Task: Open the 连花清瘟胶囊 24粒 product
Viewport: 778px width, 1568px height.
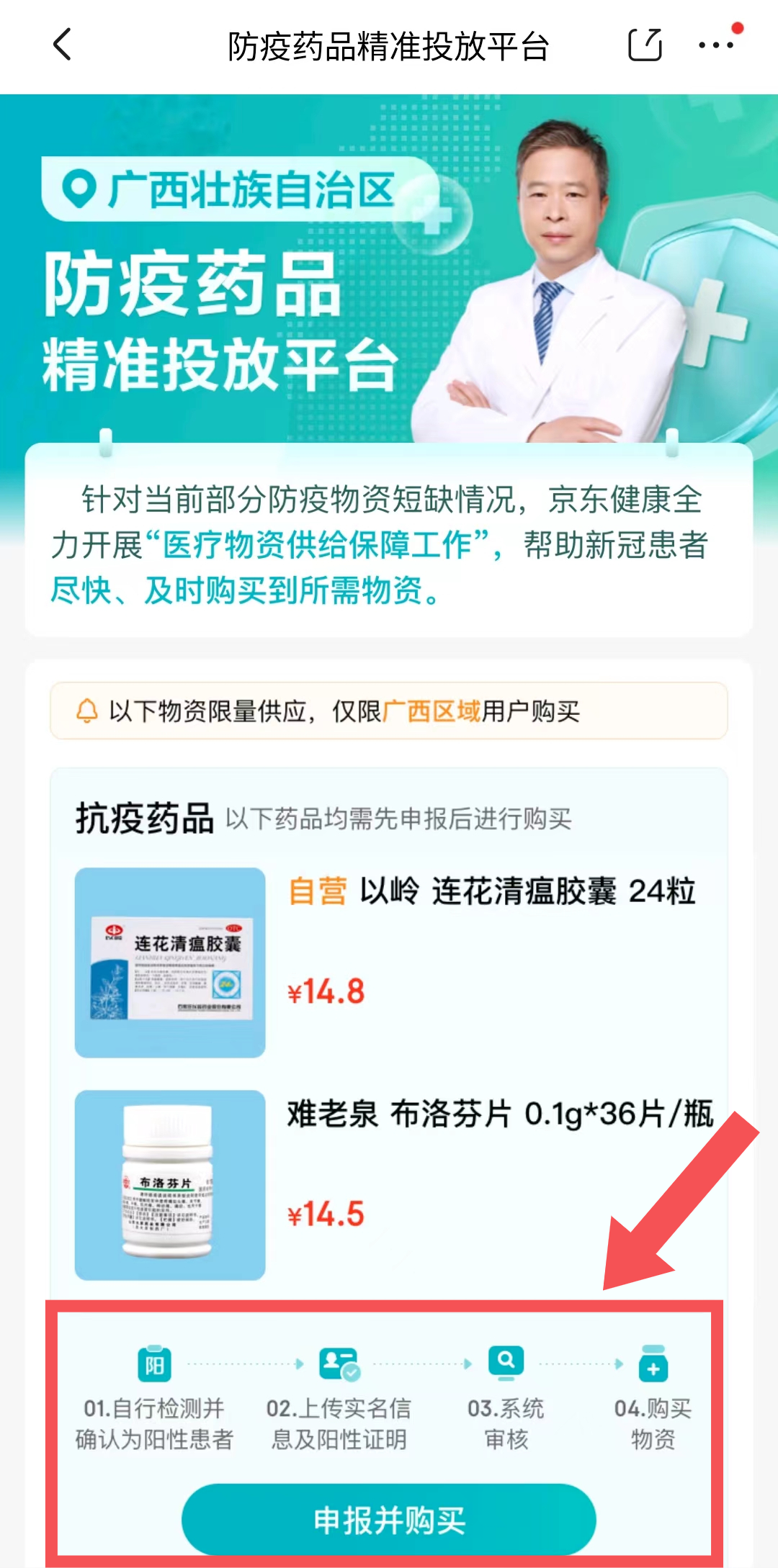Action: click(x=491, y=891)
